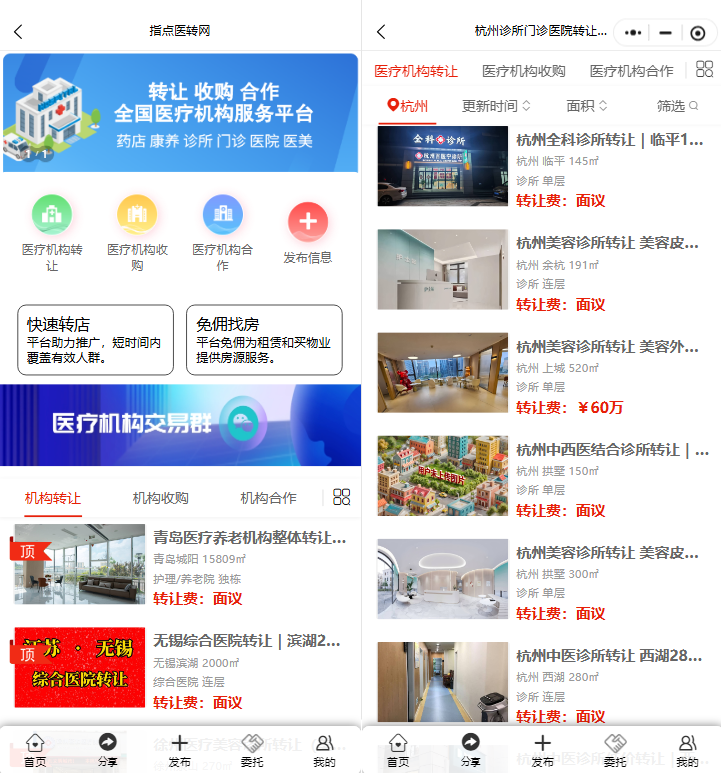Open the 无锡综合医院转让 listing
The width and height of the screenshot is (721, 773).
(x=246, y=641)
